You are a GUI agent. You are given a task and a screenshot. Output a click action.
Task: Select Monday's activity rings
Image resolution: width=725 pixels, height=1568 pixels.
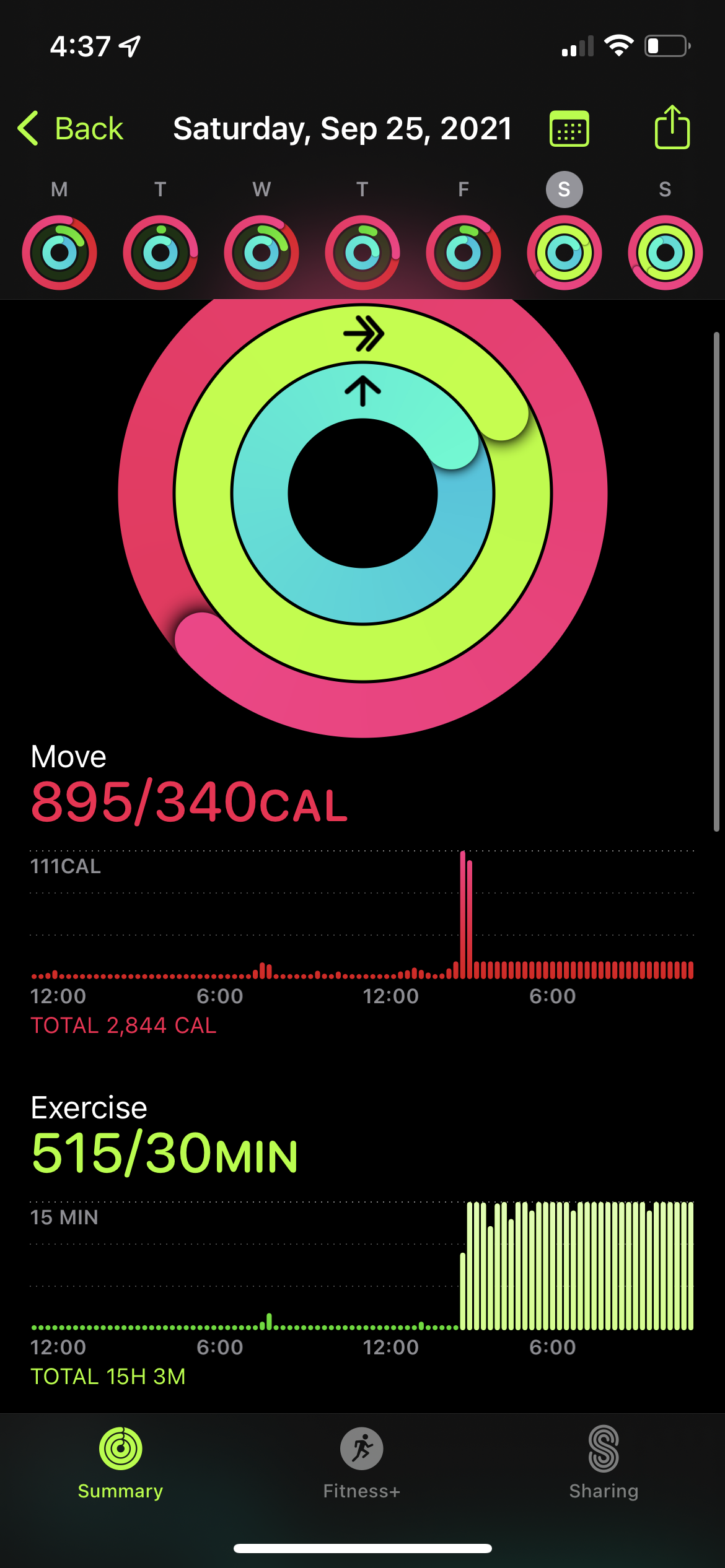coord(59,252)
